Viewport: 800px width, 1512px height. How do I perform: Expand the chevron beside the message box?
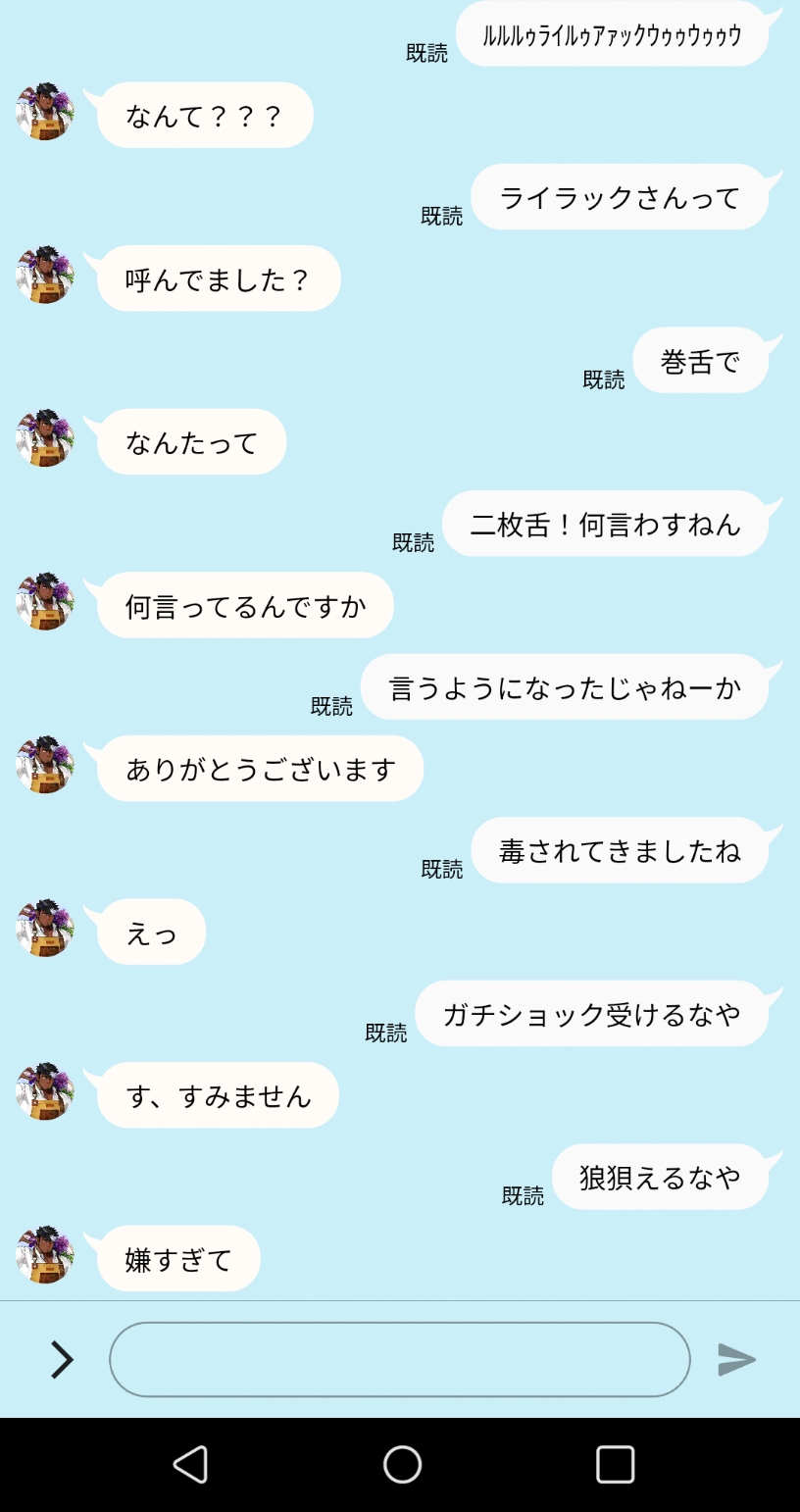tap(62, 1359)
